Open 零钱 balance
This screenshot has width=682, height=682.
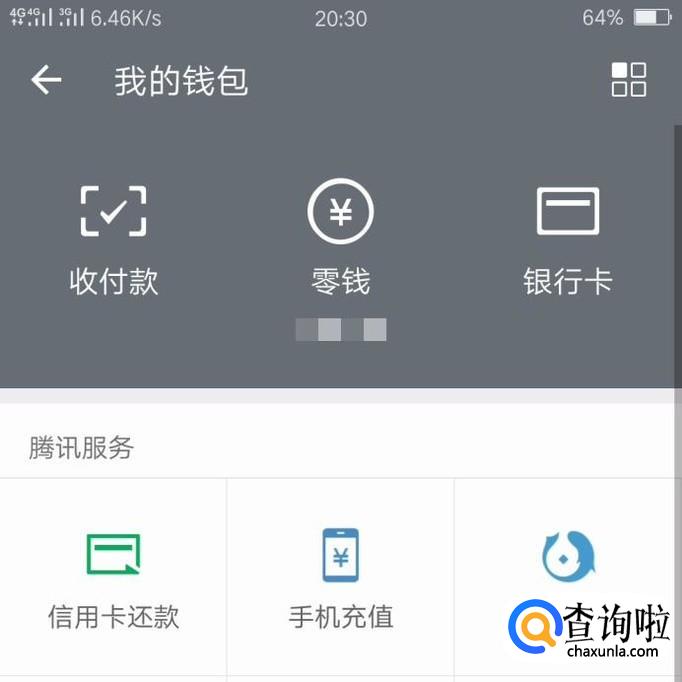coord(340,239)
